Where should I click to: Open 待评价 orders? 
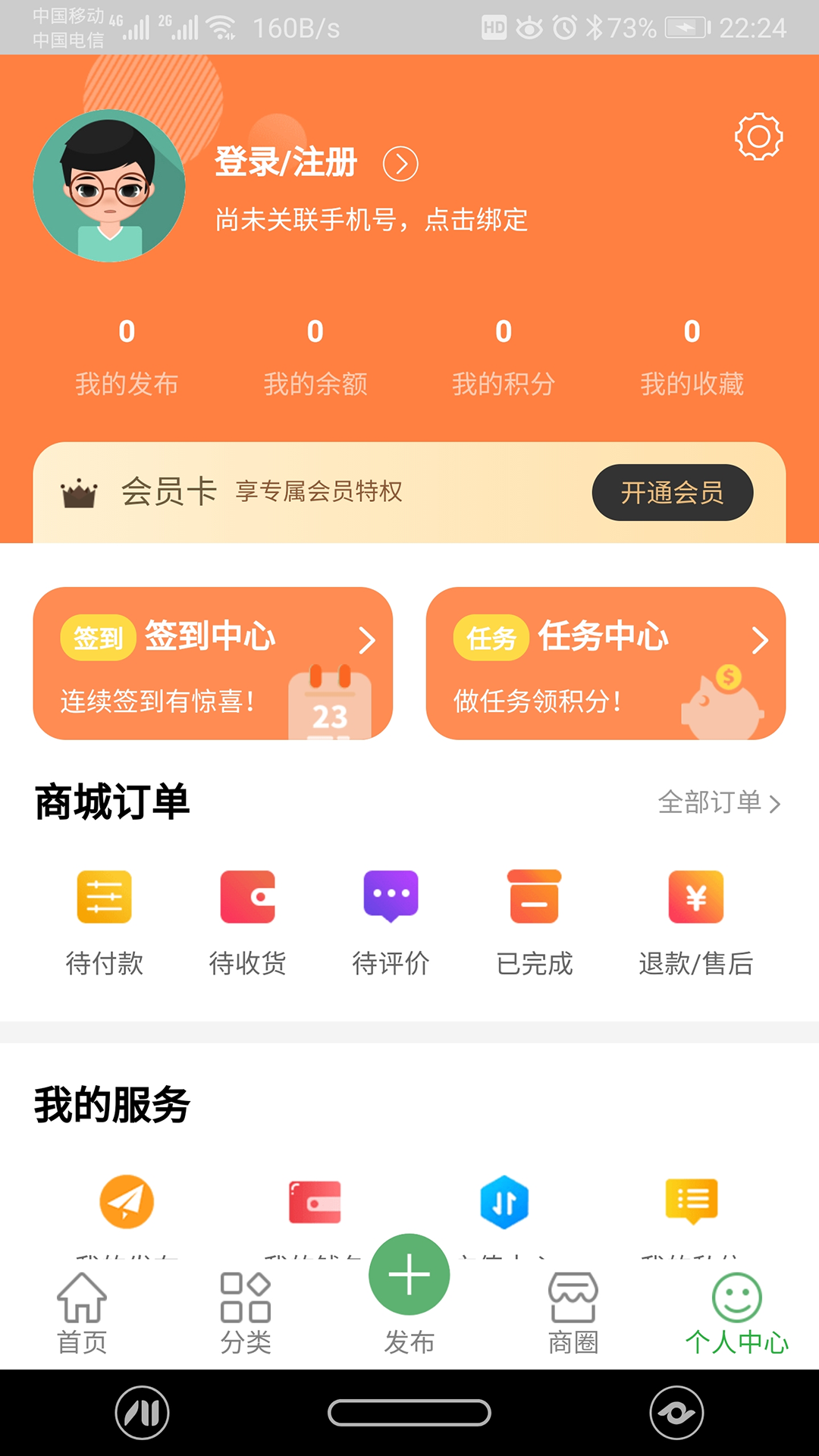pyautogui.click(x=391, y=922)
